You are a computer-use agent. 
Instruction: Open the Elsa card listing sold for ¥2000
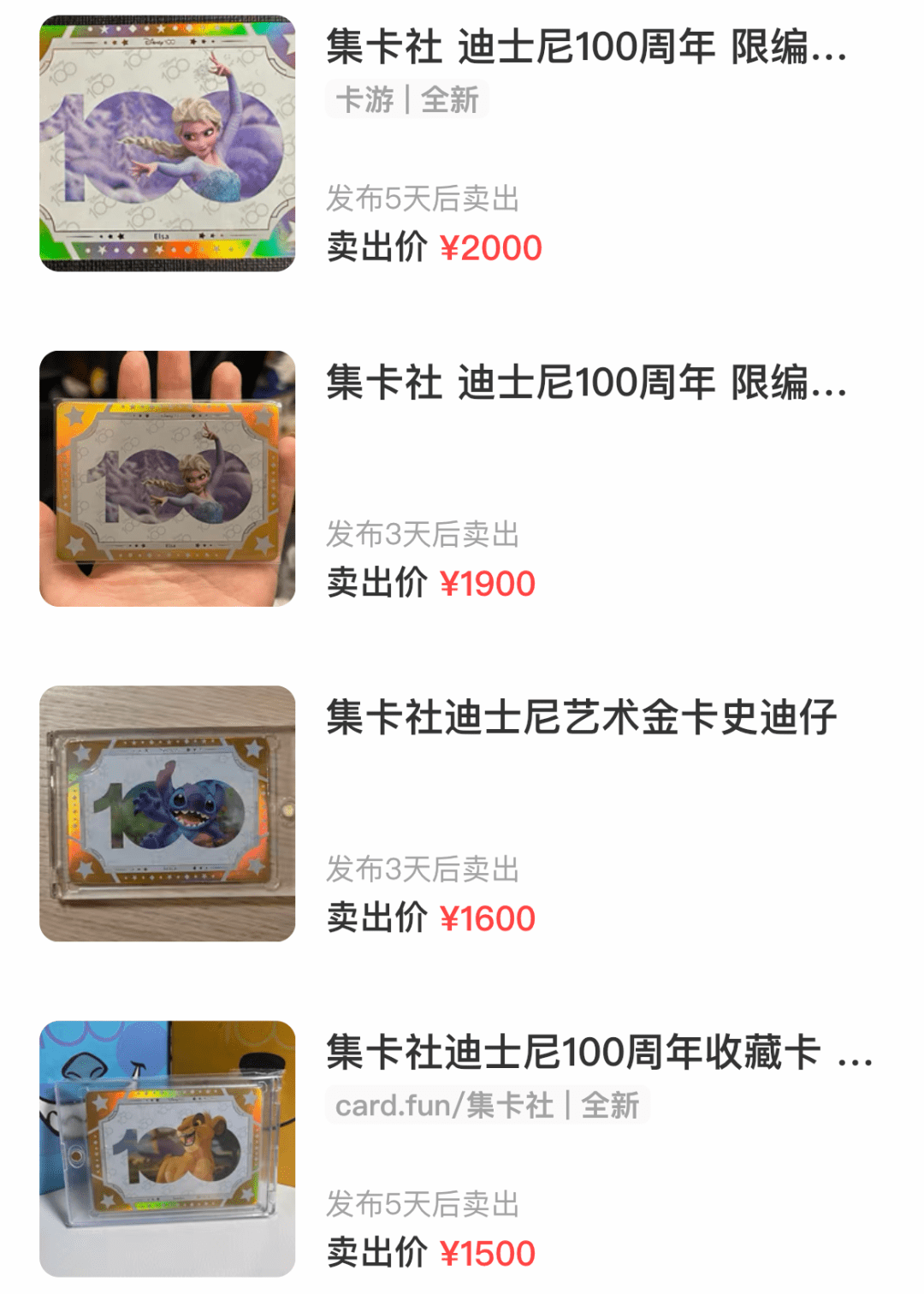[585, 47]
